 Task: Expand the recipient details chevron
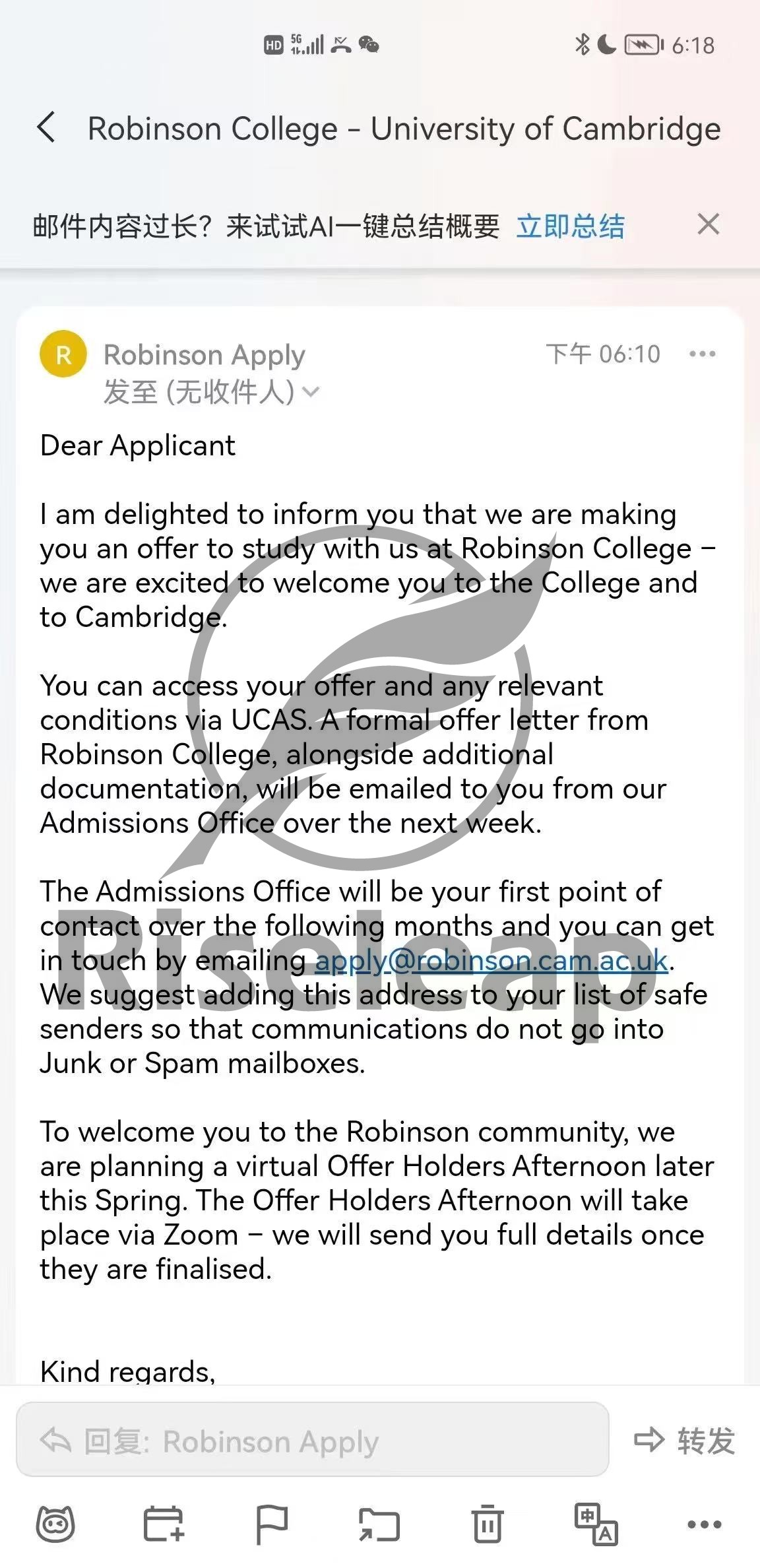[x=310, y=393]
